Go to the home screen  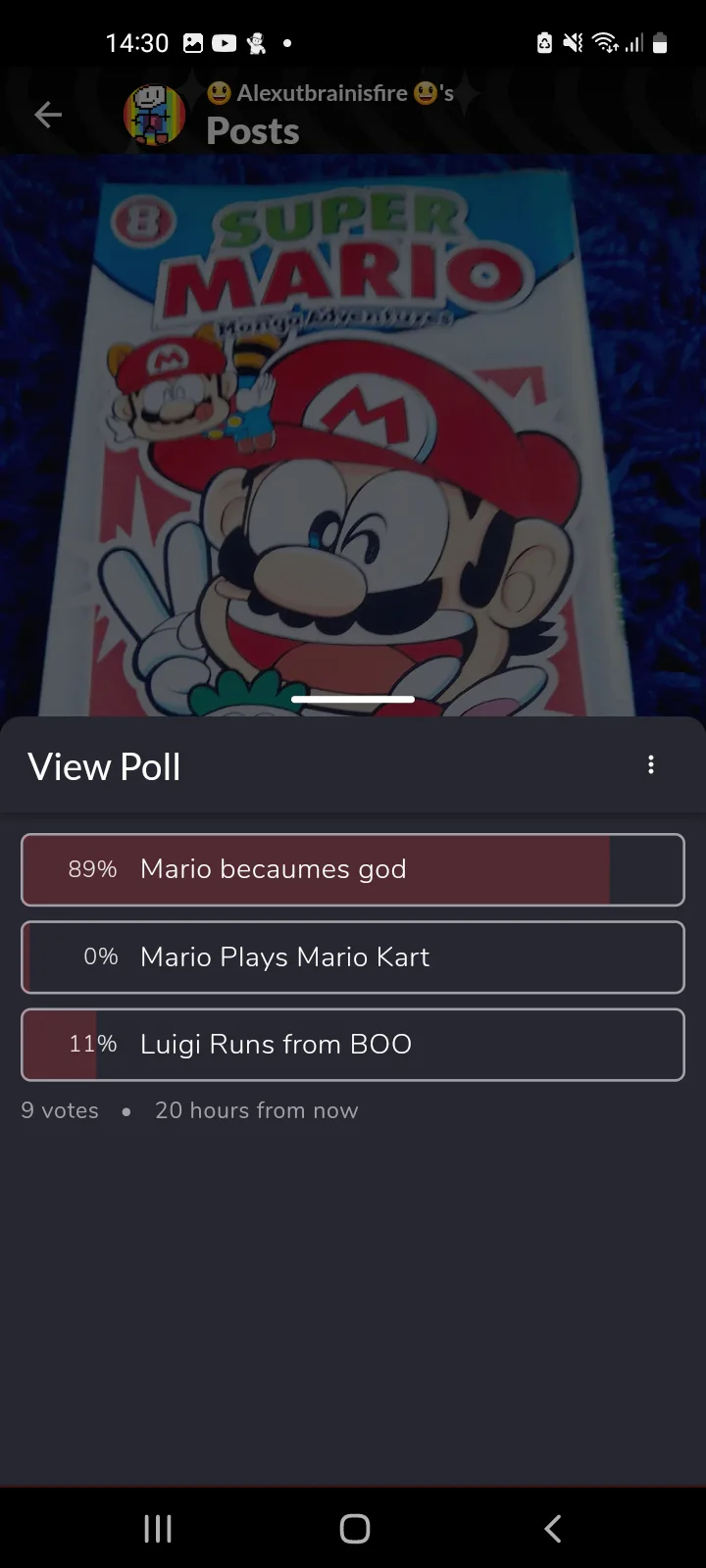[x=354, y=1528]
